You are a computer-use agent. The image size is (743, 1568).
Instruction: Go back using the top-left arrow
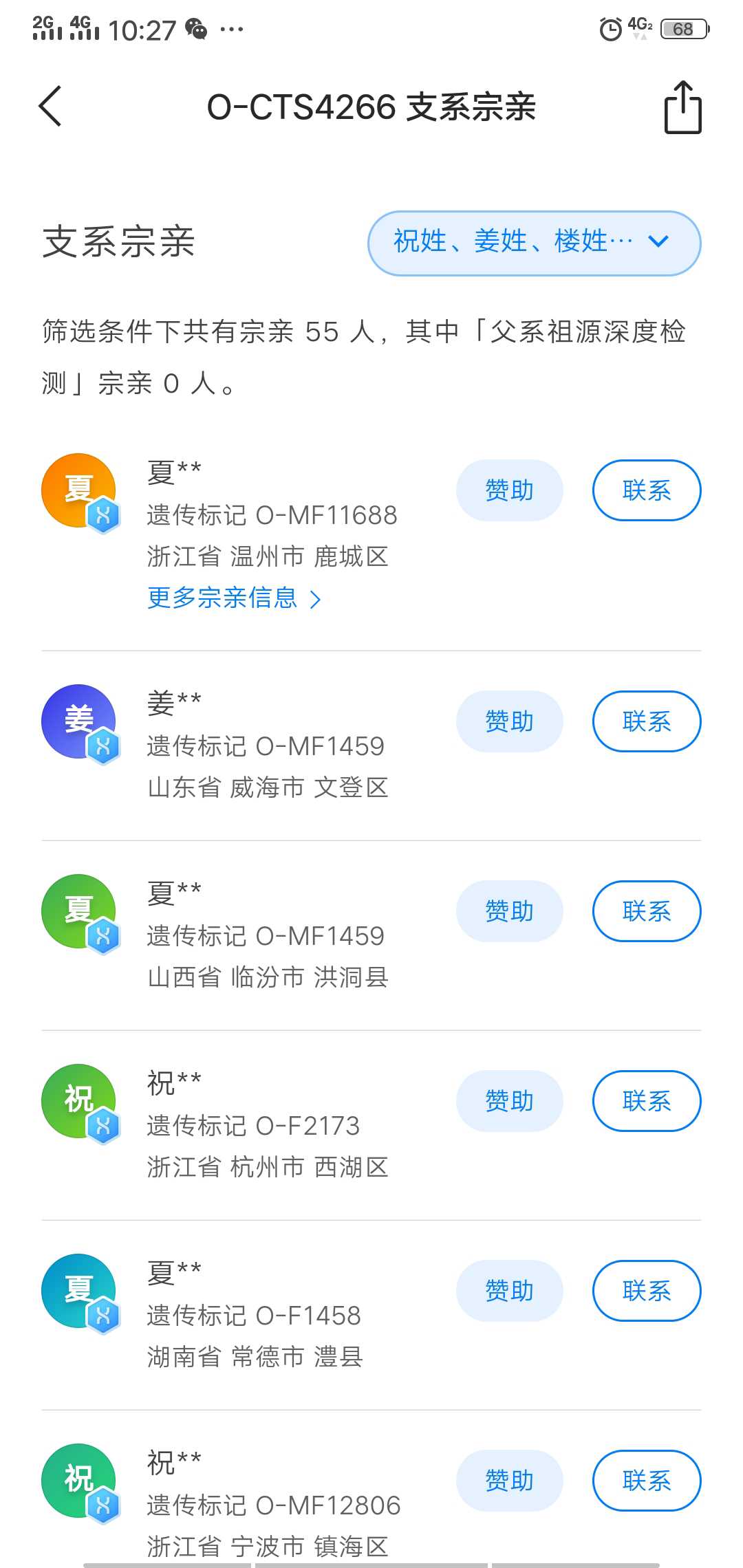click(x=50, y=106)
